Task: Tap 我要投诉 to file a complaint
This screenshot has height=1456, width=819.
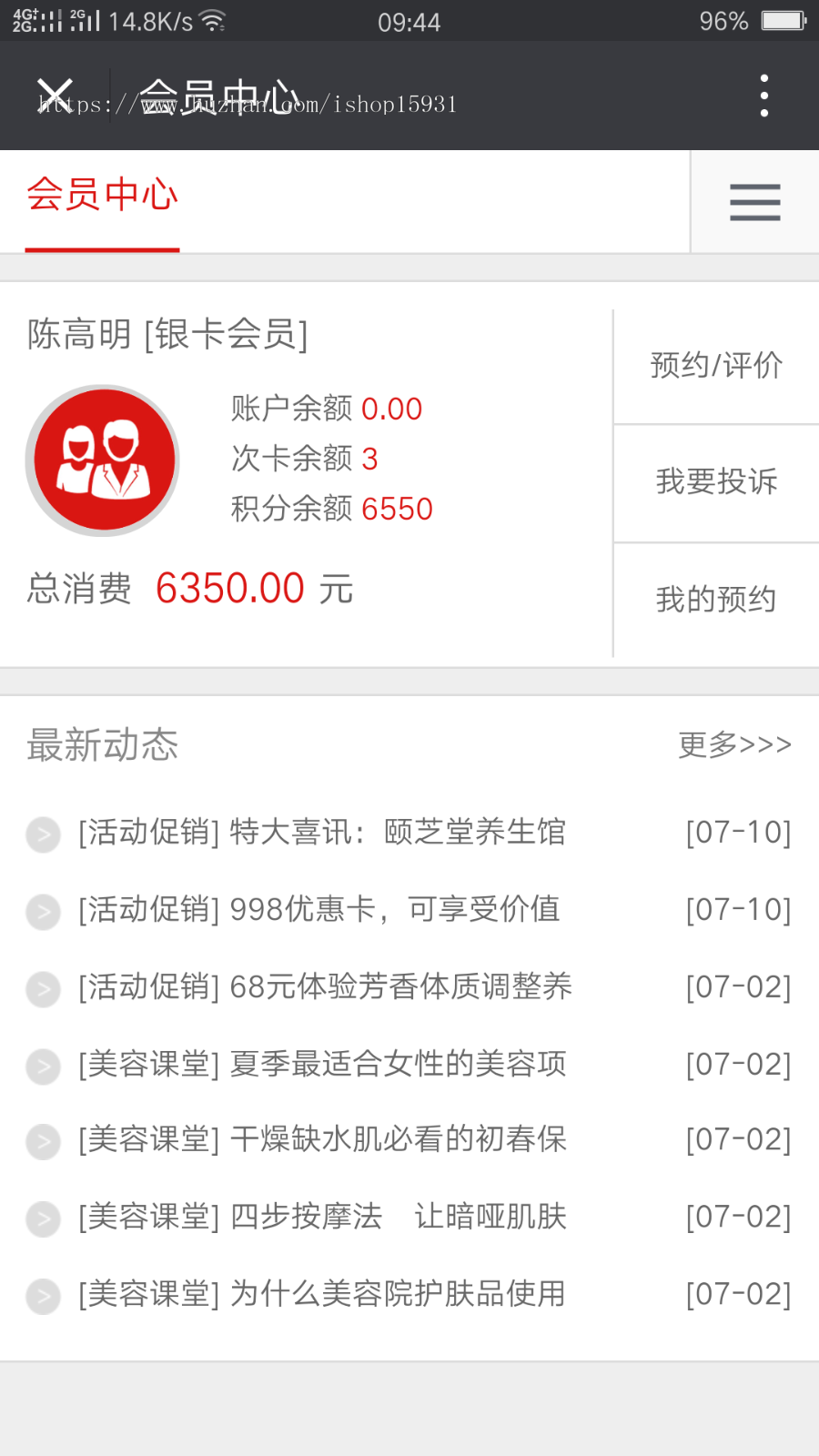Action: (716, 482)
